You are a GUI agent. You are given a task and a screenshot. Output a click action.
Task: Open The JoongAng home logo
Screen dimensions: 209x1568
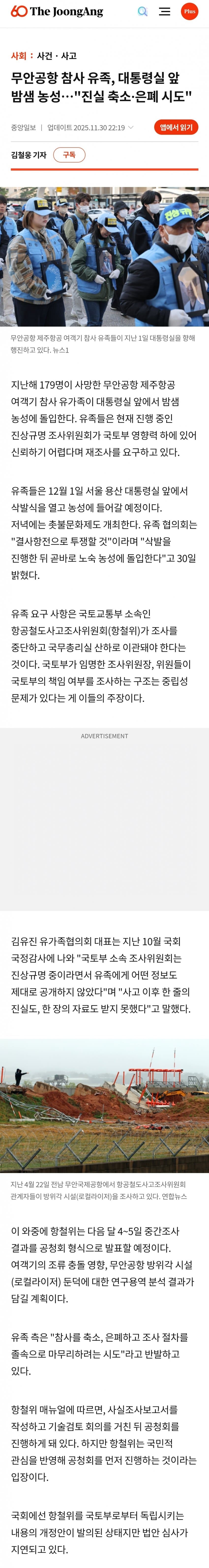click(x=57, y=12)
